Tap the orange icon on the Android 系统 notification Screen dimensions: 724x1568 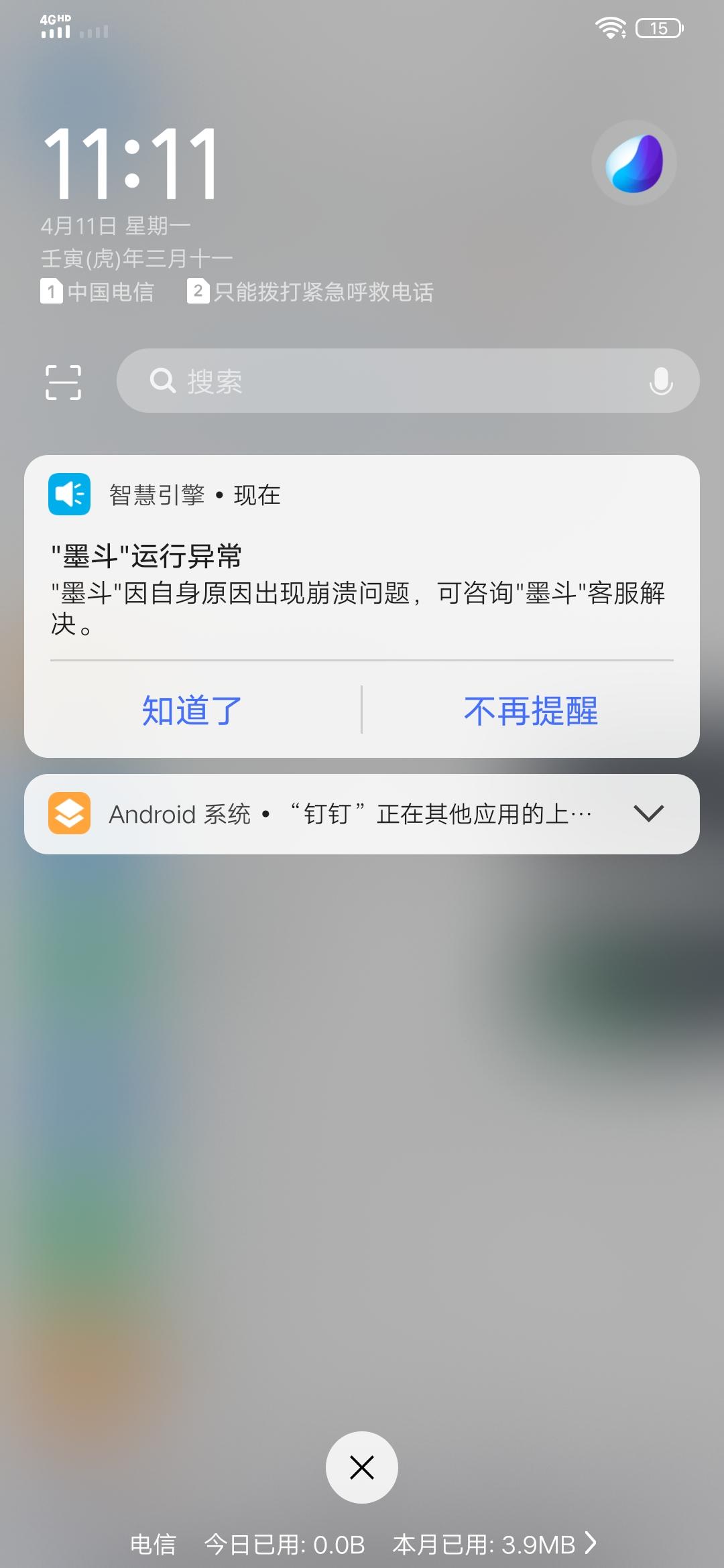pos(69,813)
